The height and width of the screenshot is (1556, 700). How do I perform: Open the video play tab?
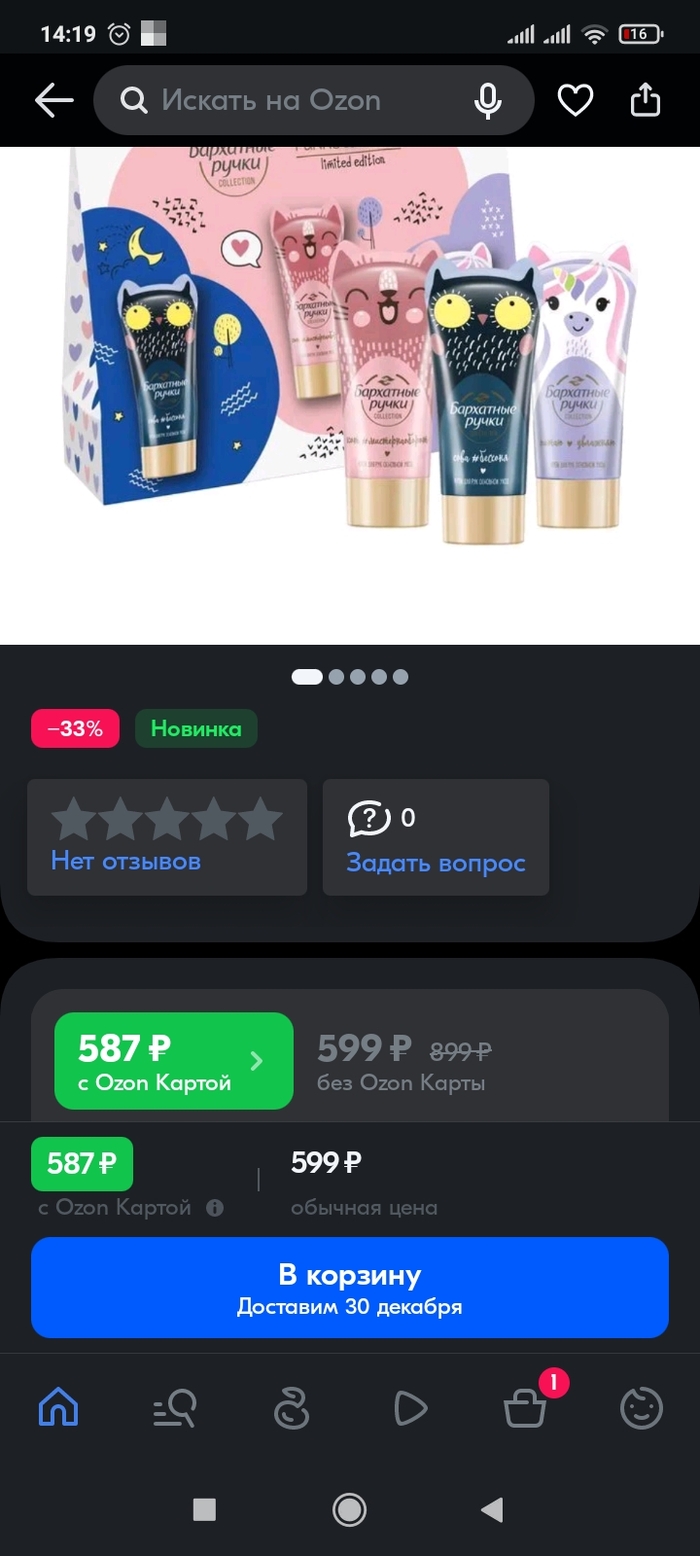(x=409, y=1408)
